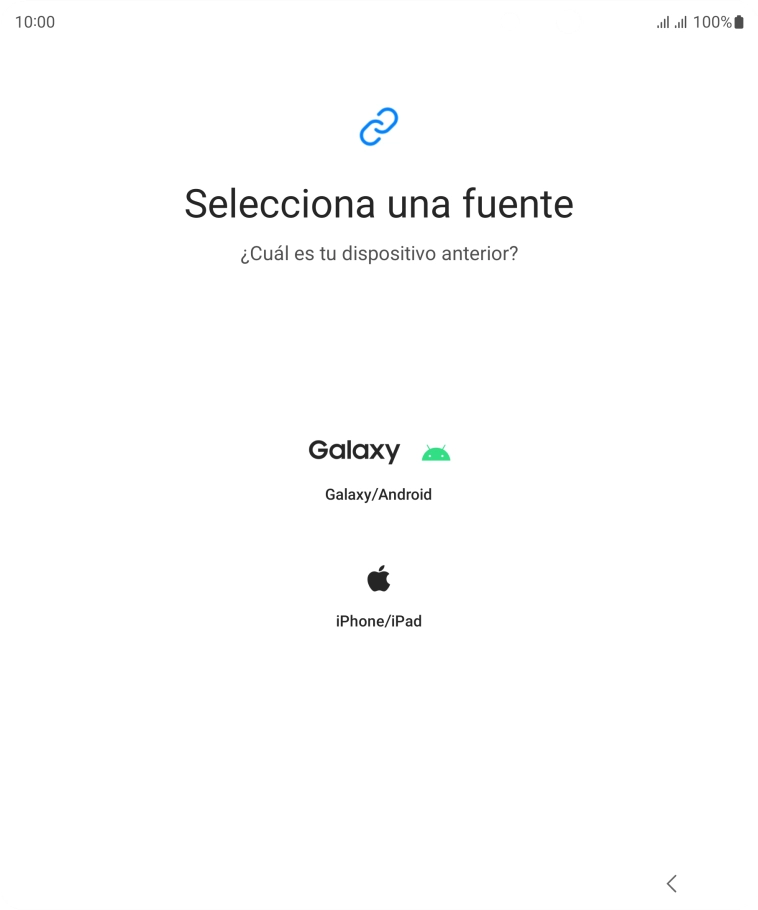The width and height of the screenshot is (758, 910).
Task: Select Galaxy/Android as the source device
Action: click(x=379, y=470)
